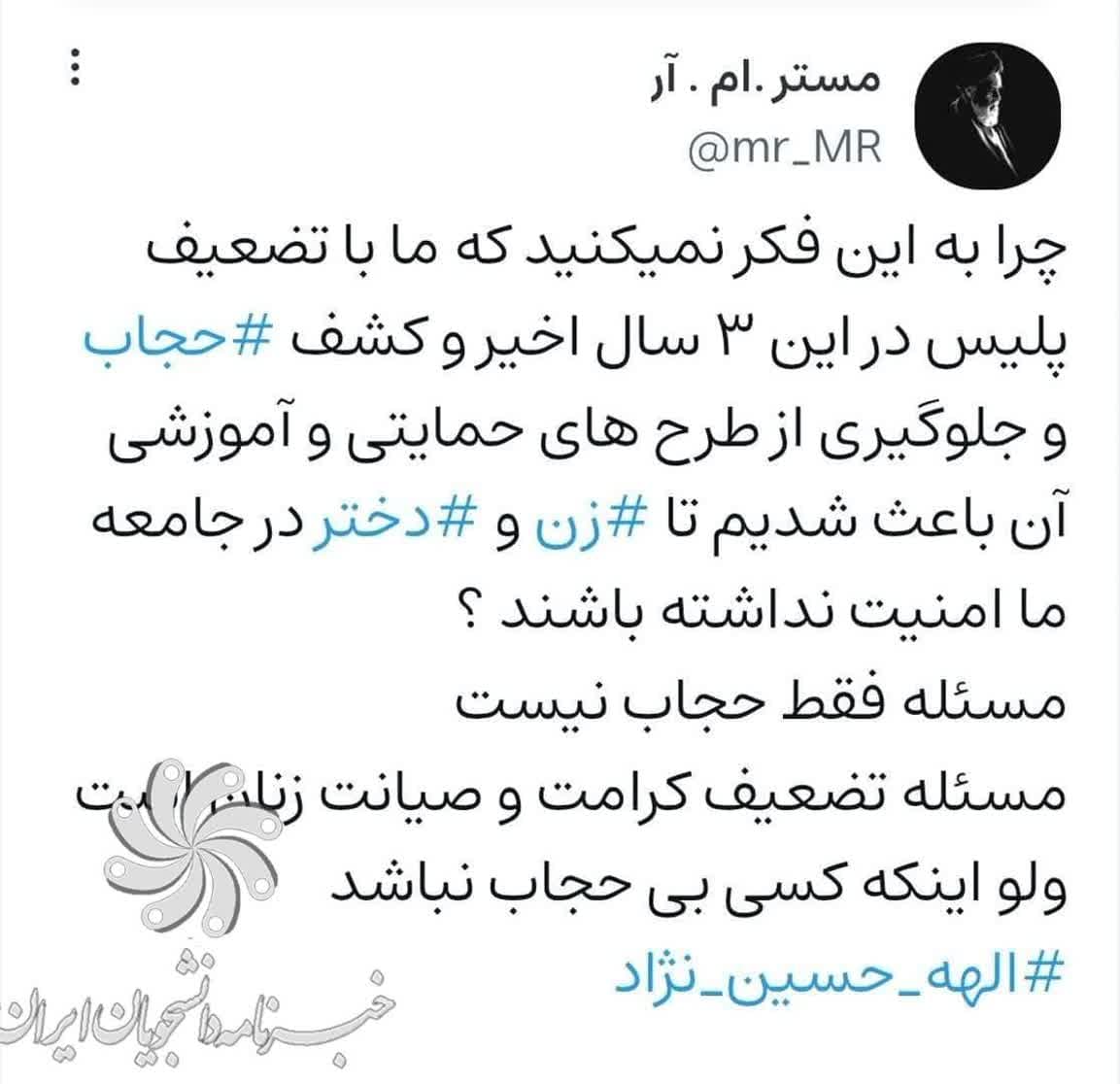
Task: Open the @mr_MR profile handle
Action: pos(785,150)
